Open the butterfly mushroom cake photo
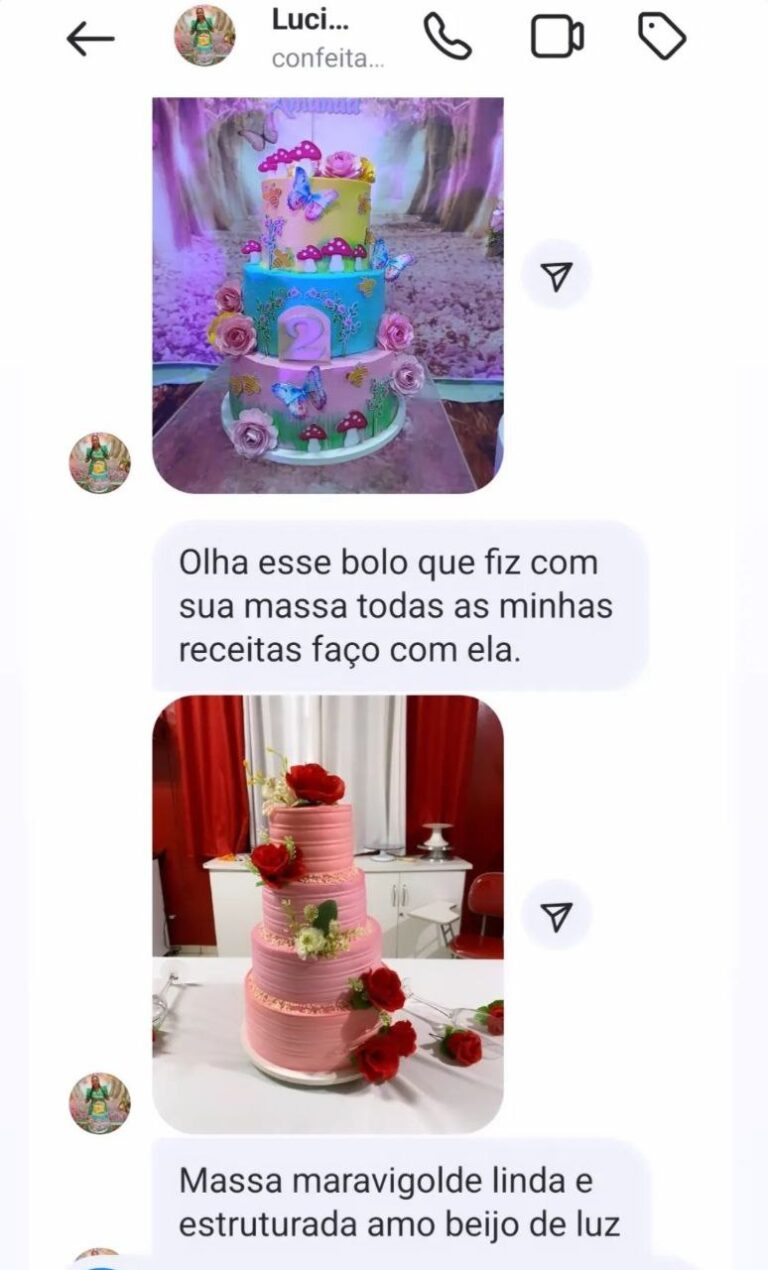768x1270 pixels. click(x=327, y=294)
